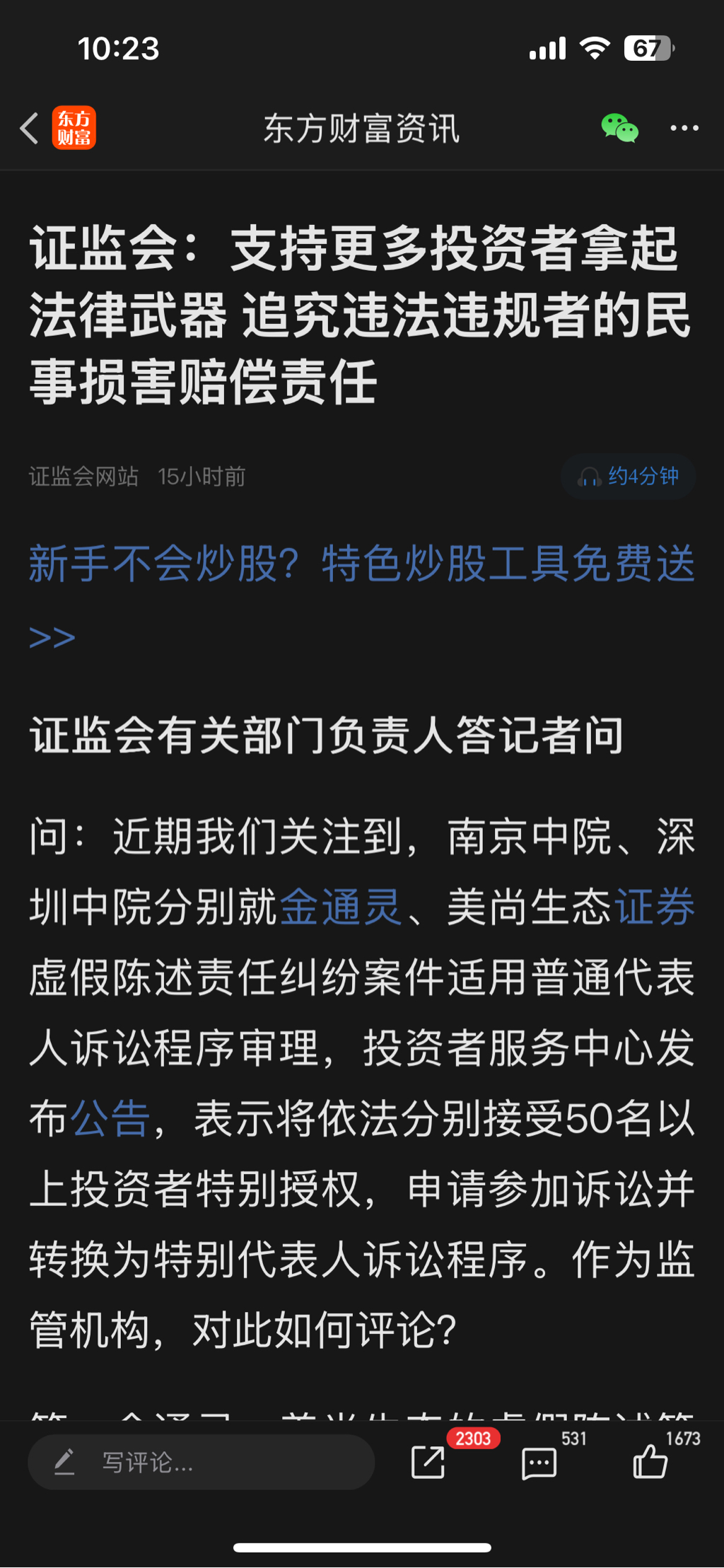Tap the 写评论 comment input field
Viewport: 724px width, 1568px height.
202,1462
